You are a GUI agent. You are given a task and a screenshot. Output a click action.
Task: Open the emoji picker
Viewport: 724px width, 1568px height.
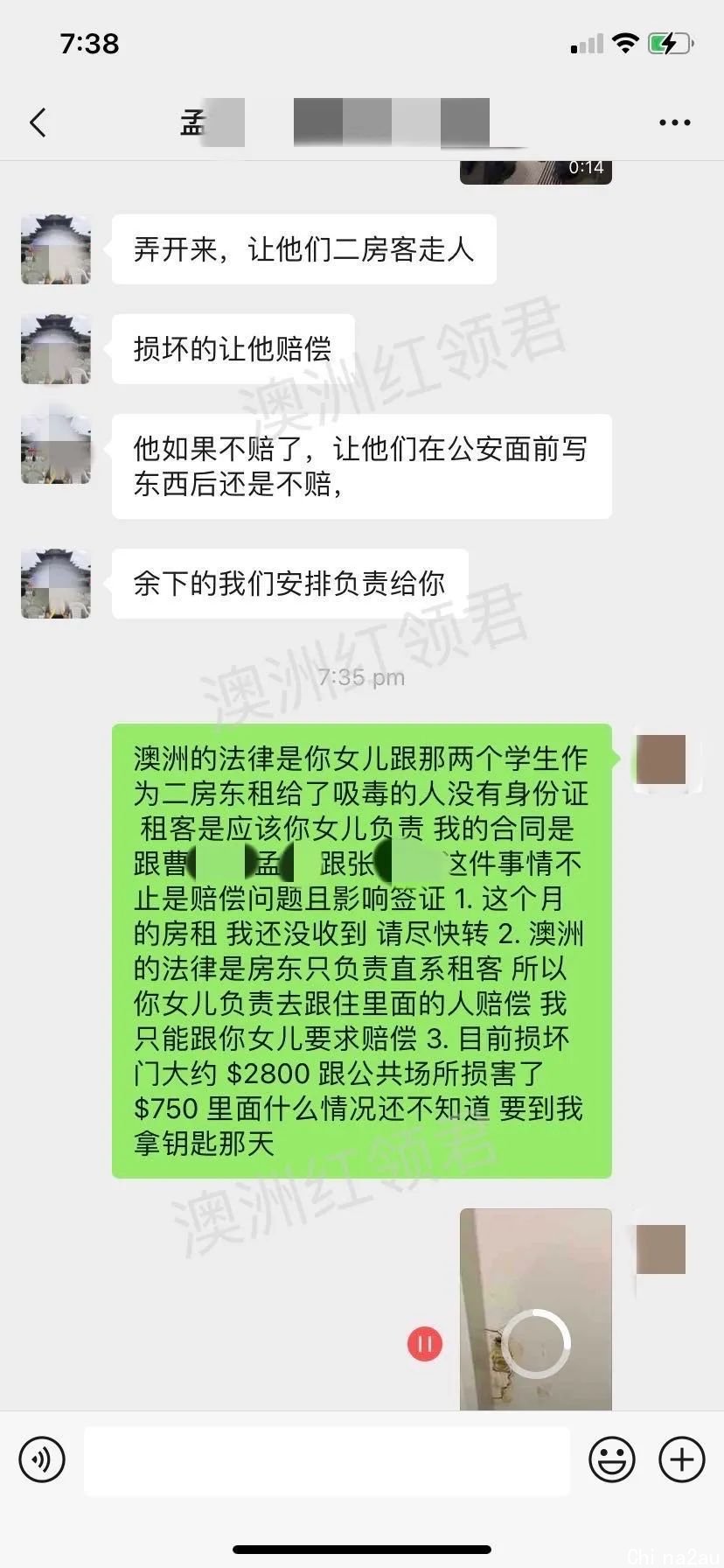pyautogui.click(x=611, y=1459)
